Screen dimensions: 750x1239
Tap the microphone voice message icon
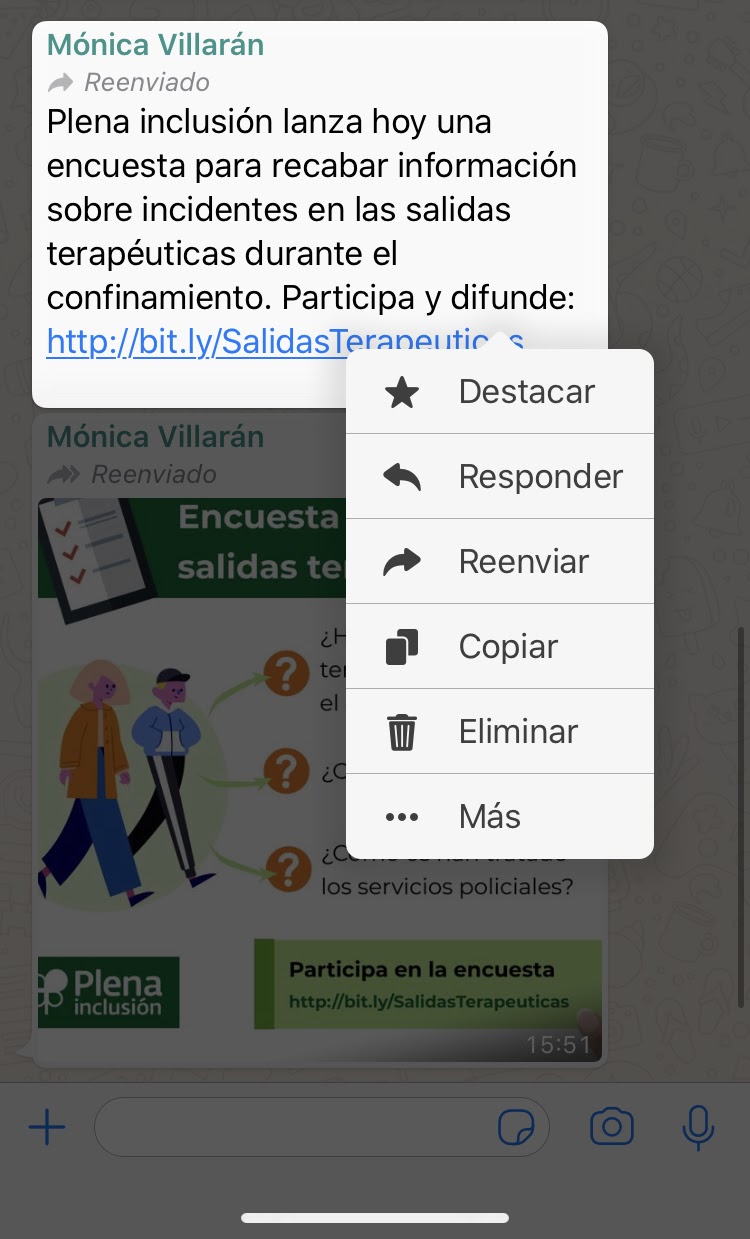tap(698, 1127)
